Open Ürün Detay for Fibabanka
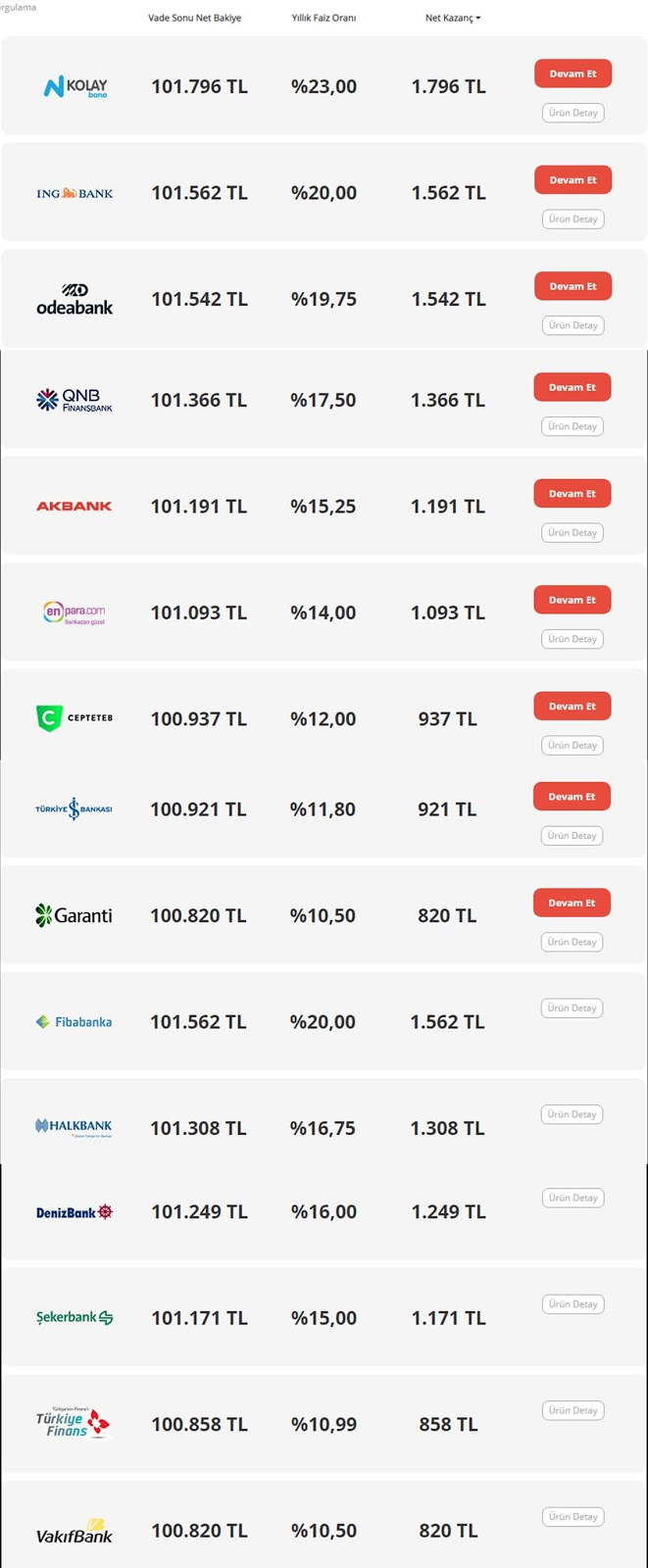Viewport: 648px width, 1568px height. click(573, 1008)
